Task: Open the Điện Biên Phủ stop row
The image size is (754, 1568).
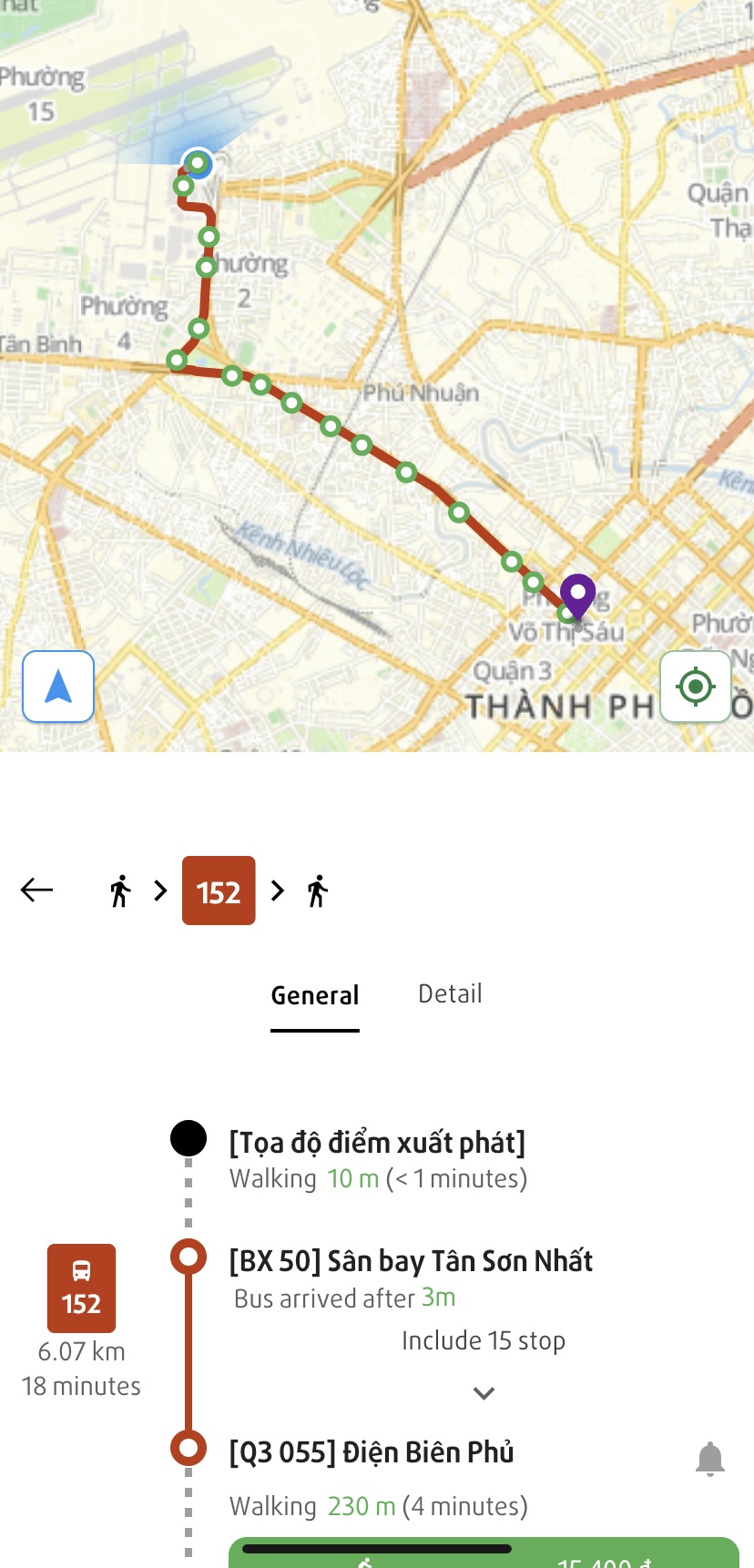Action: (372, 1452)
